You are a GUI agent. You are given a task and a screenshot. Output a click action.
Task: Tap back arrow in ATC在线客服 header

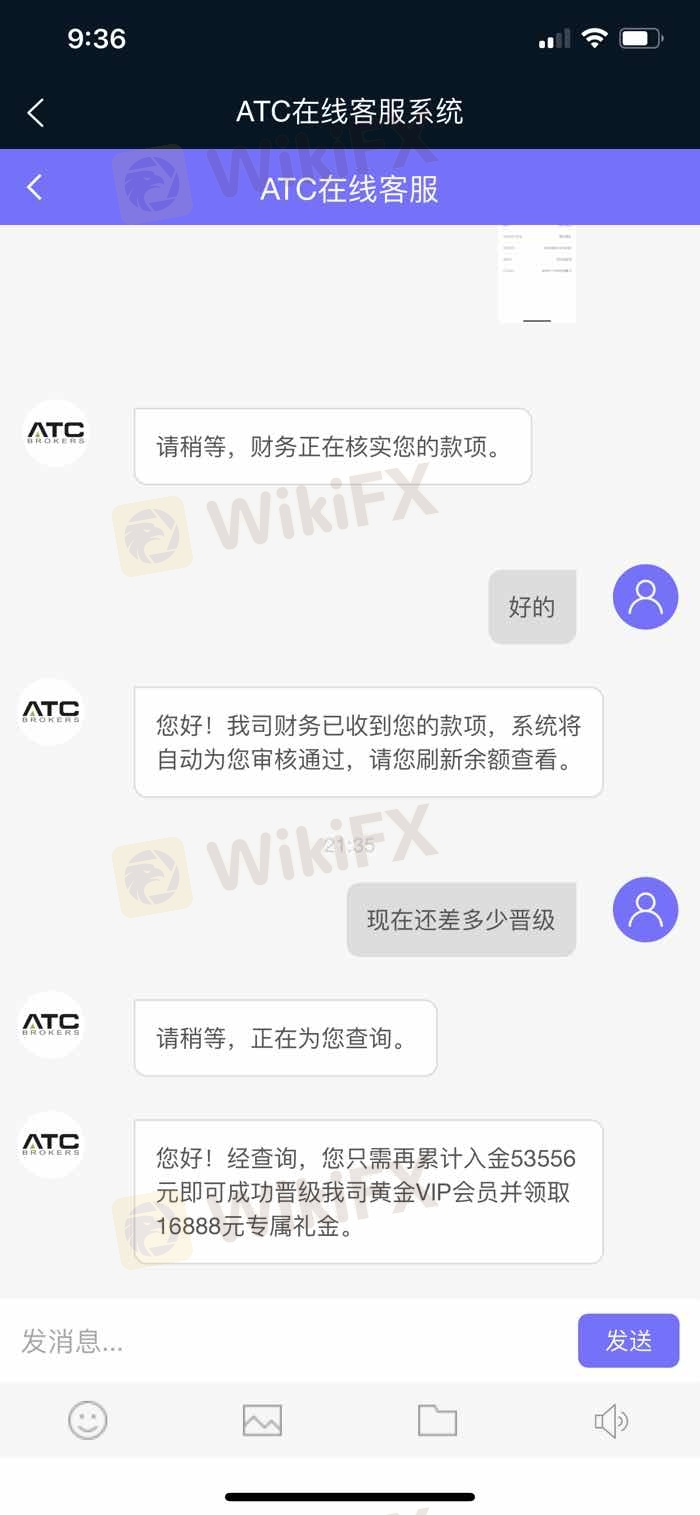(x=34, y=187)
